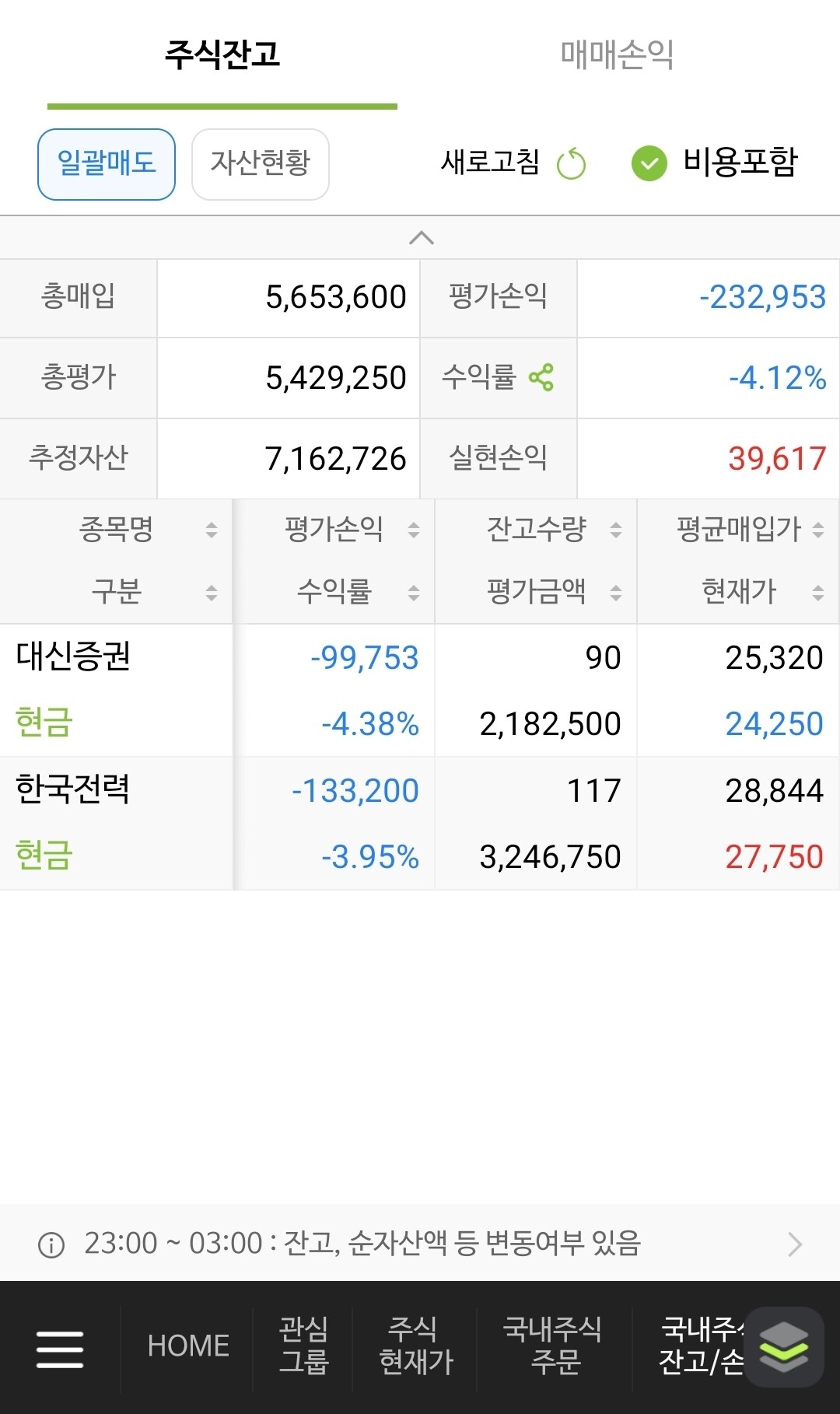Viewport: 840px width, 1414px height.
Task: Refresh balances with 새로고침
Action: tap(513, 163)
